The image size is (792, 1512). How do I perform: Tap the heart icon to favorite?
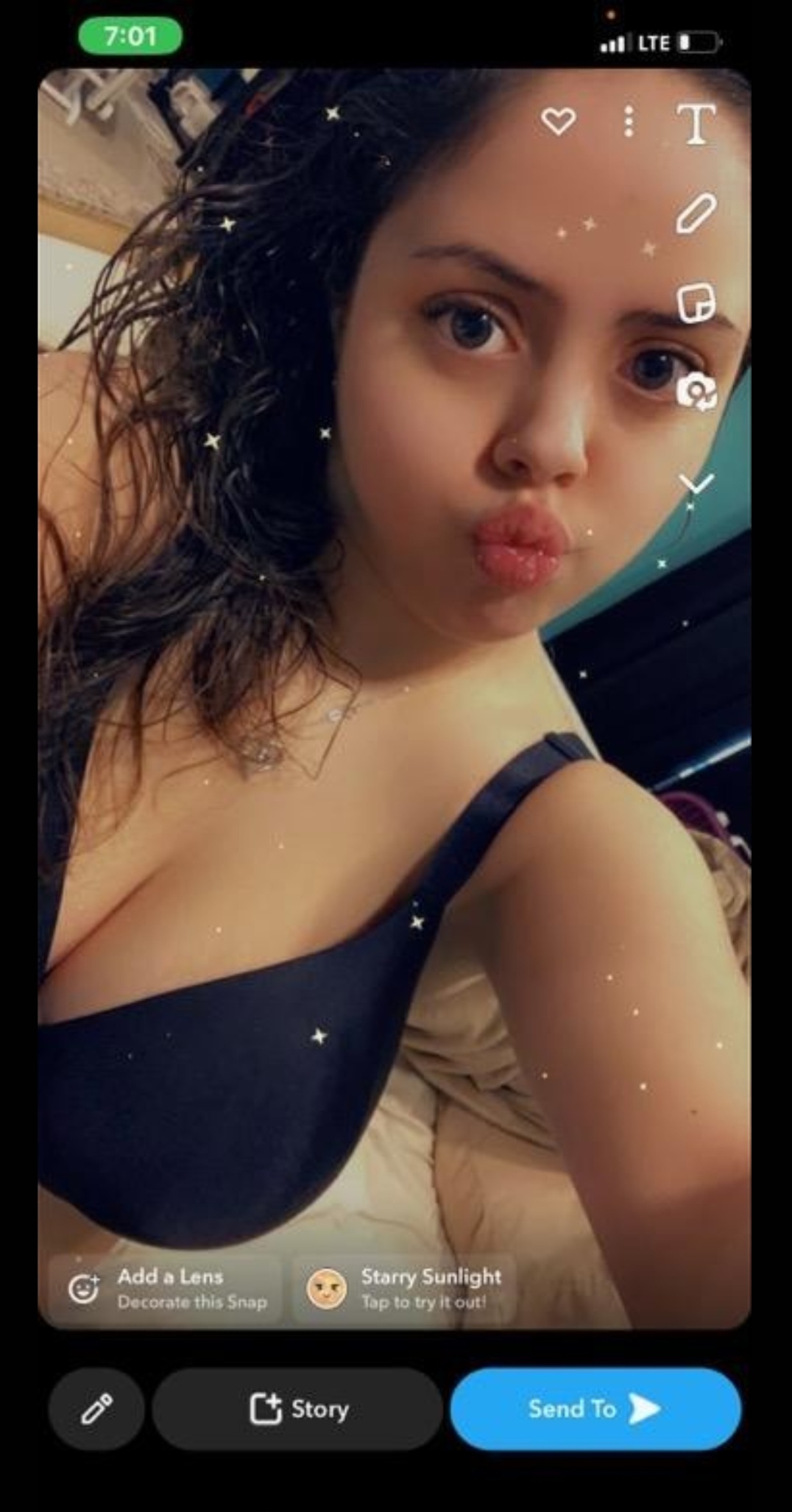coord(558,121)
